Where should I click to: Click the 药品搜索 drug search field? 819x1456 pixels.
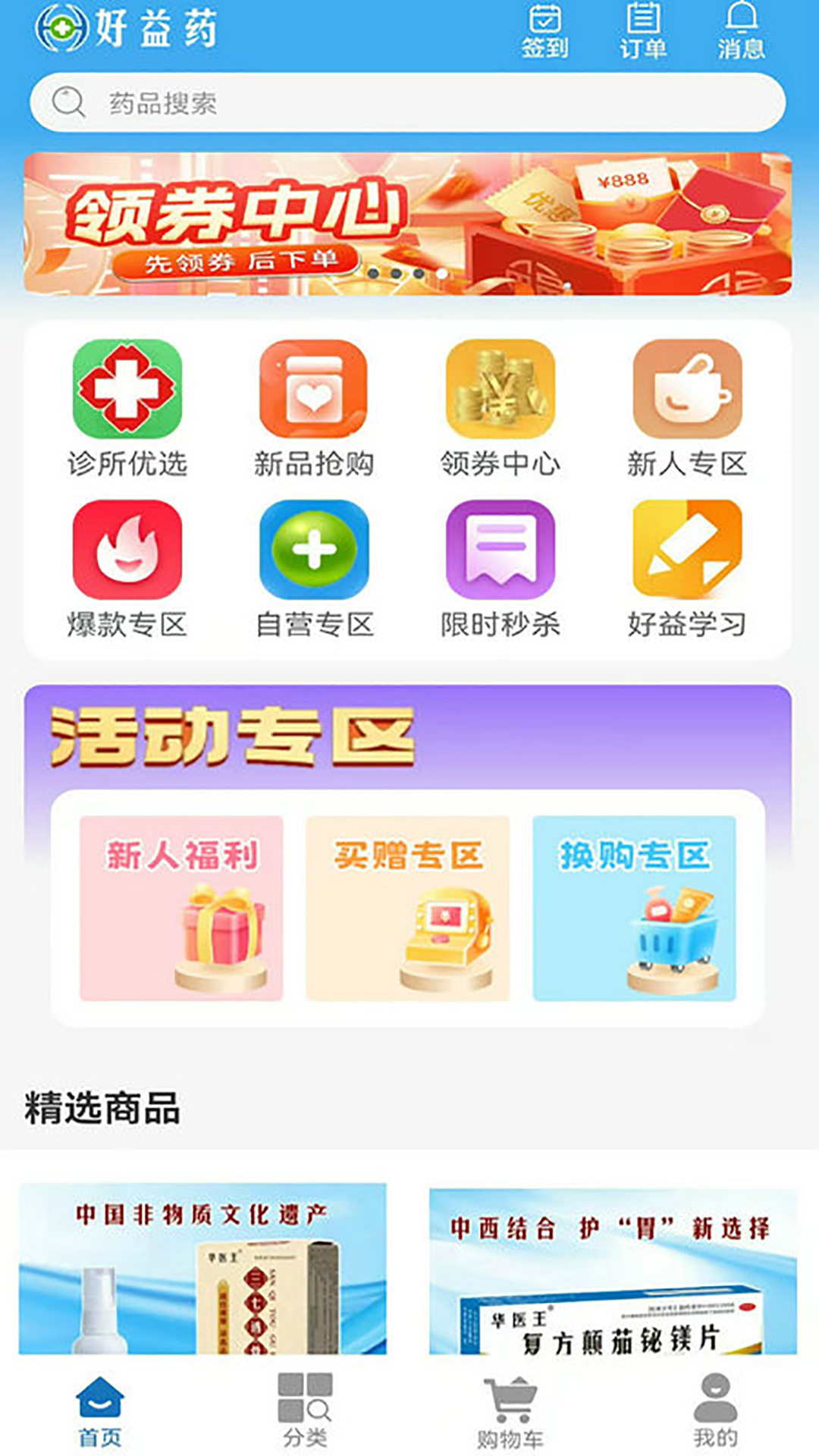click(409, 104)
